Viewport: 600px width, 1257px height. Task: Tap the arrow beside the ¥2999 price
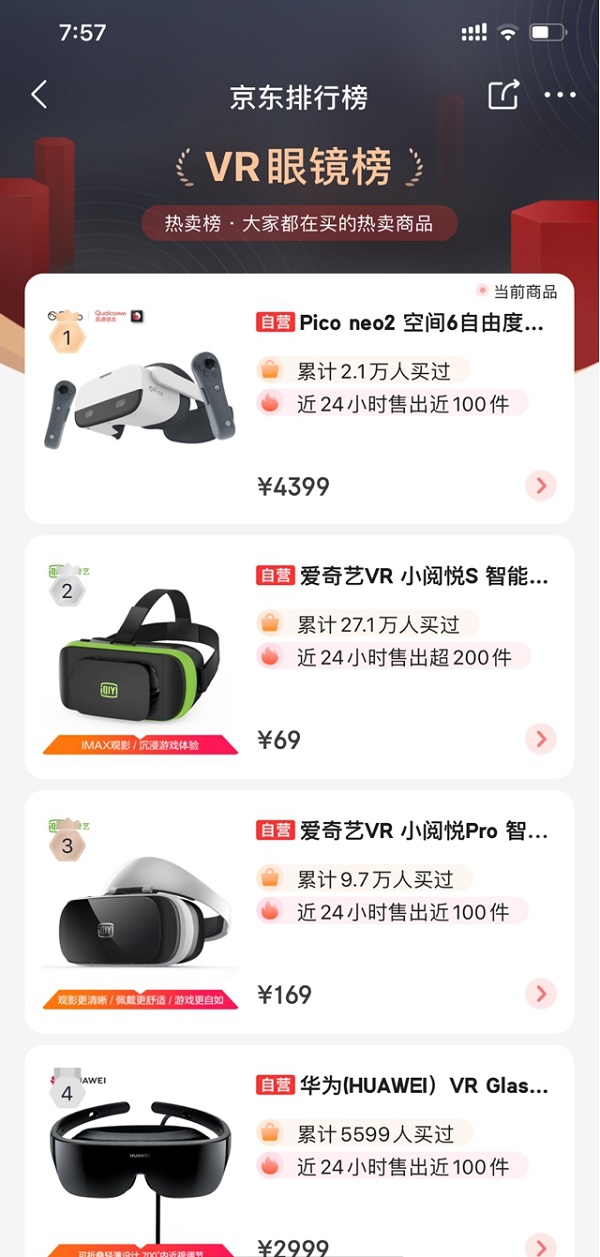click(x=541, y=1246)
